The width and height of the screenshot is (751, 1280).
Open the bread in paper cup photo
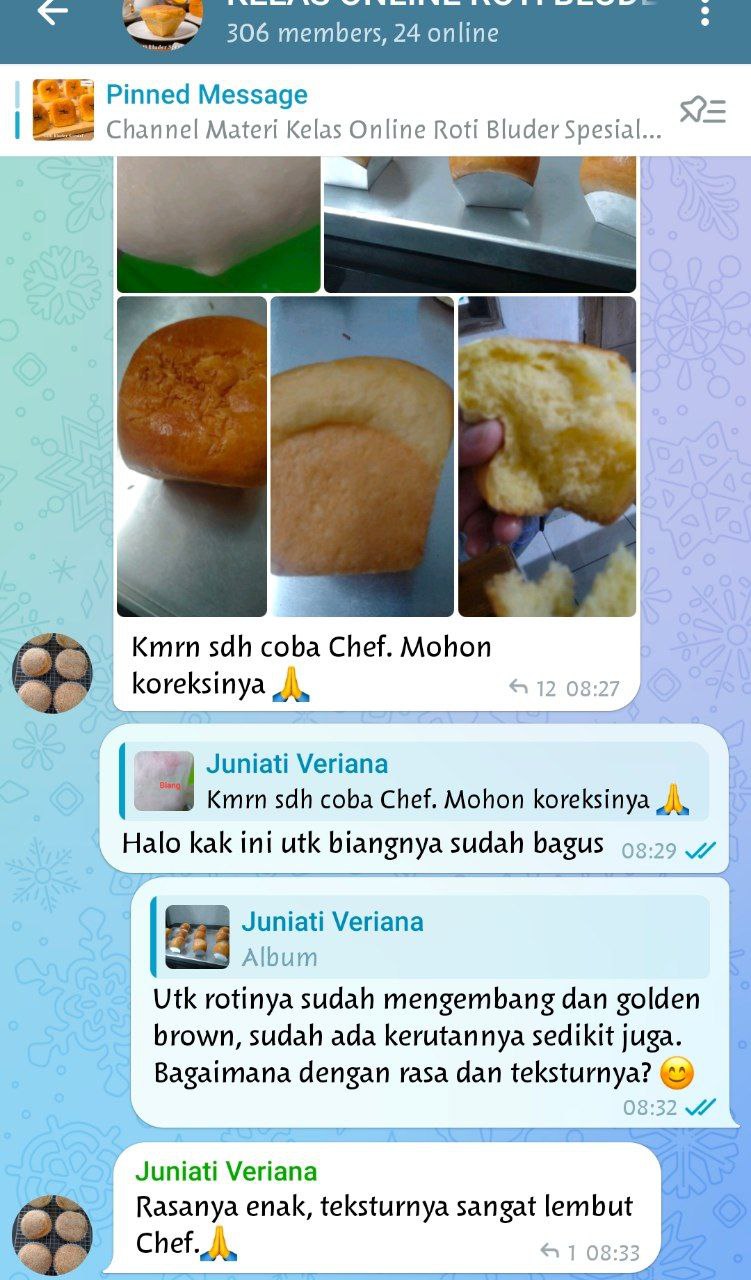362,455
